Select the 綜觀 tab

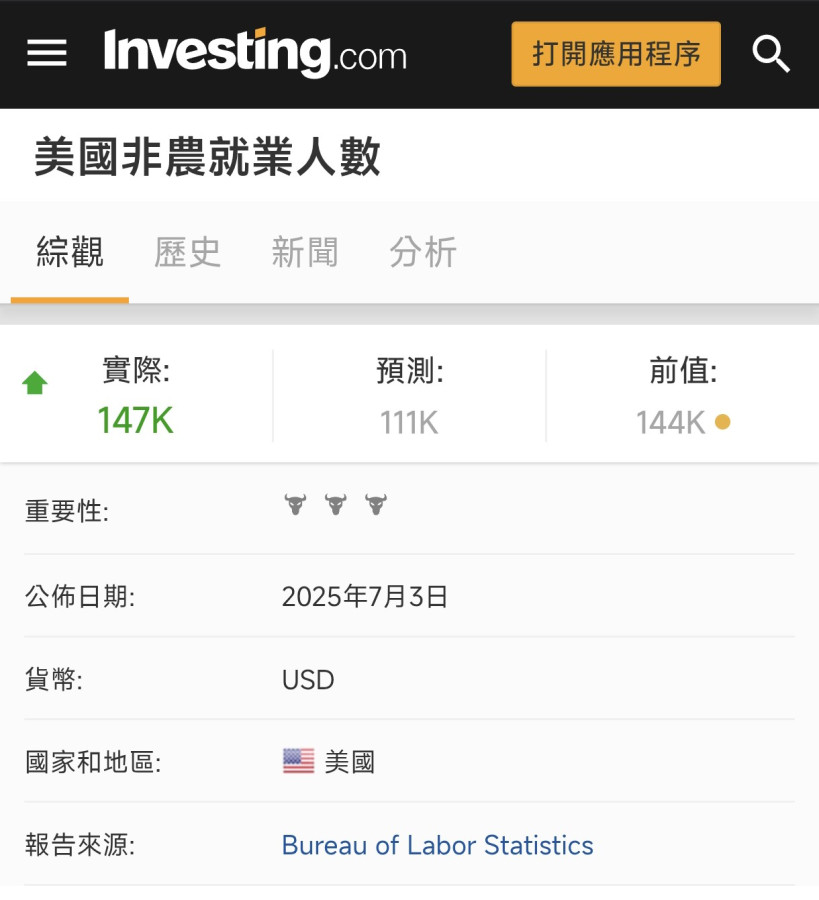[x=70, y=252]
